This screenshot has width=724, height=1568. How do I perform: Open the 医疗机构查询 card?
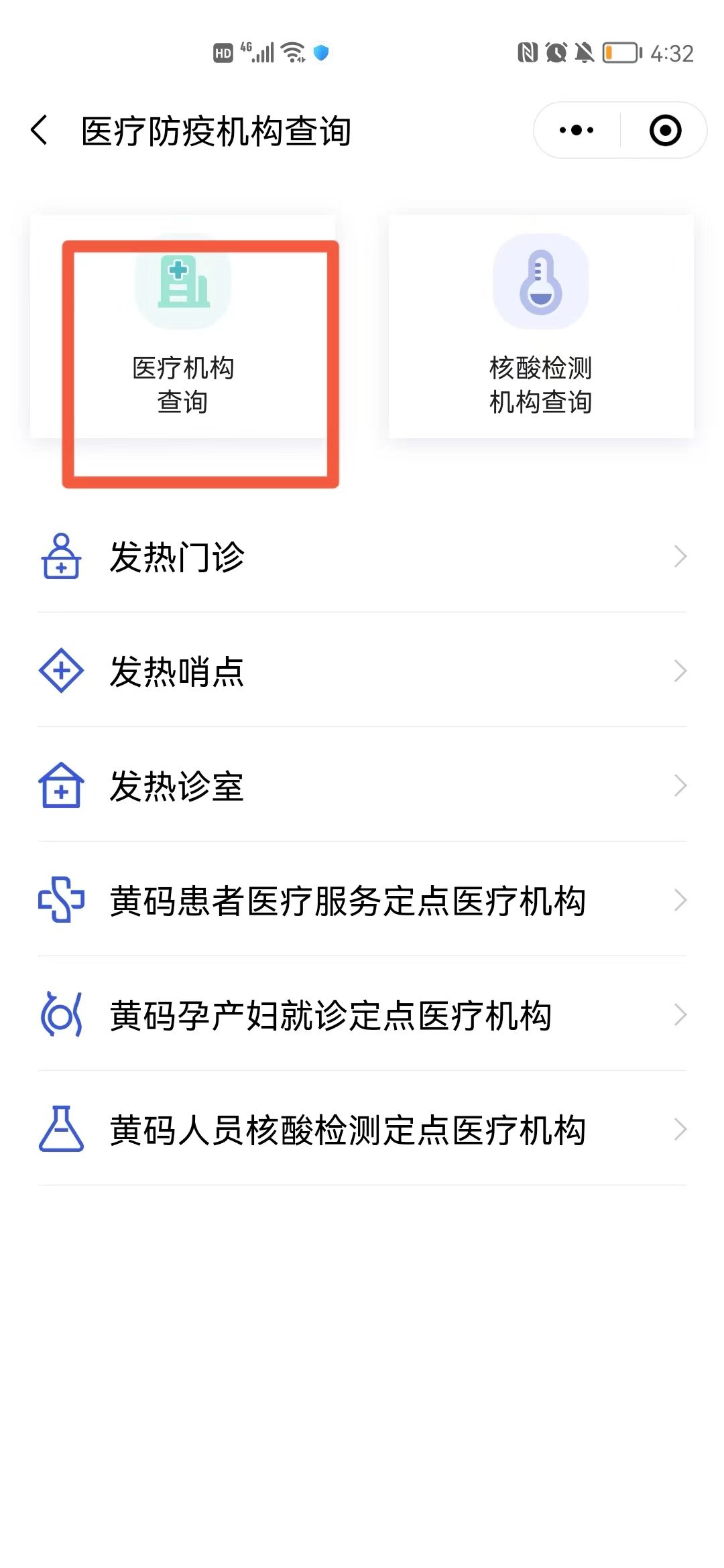click(182, 327)
